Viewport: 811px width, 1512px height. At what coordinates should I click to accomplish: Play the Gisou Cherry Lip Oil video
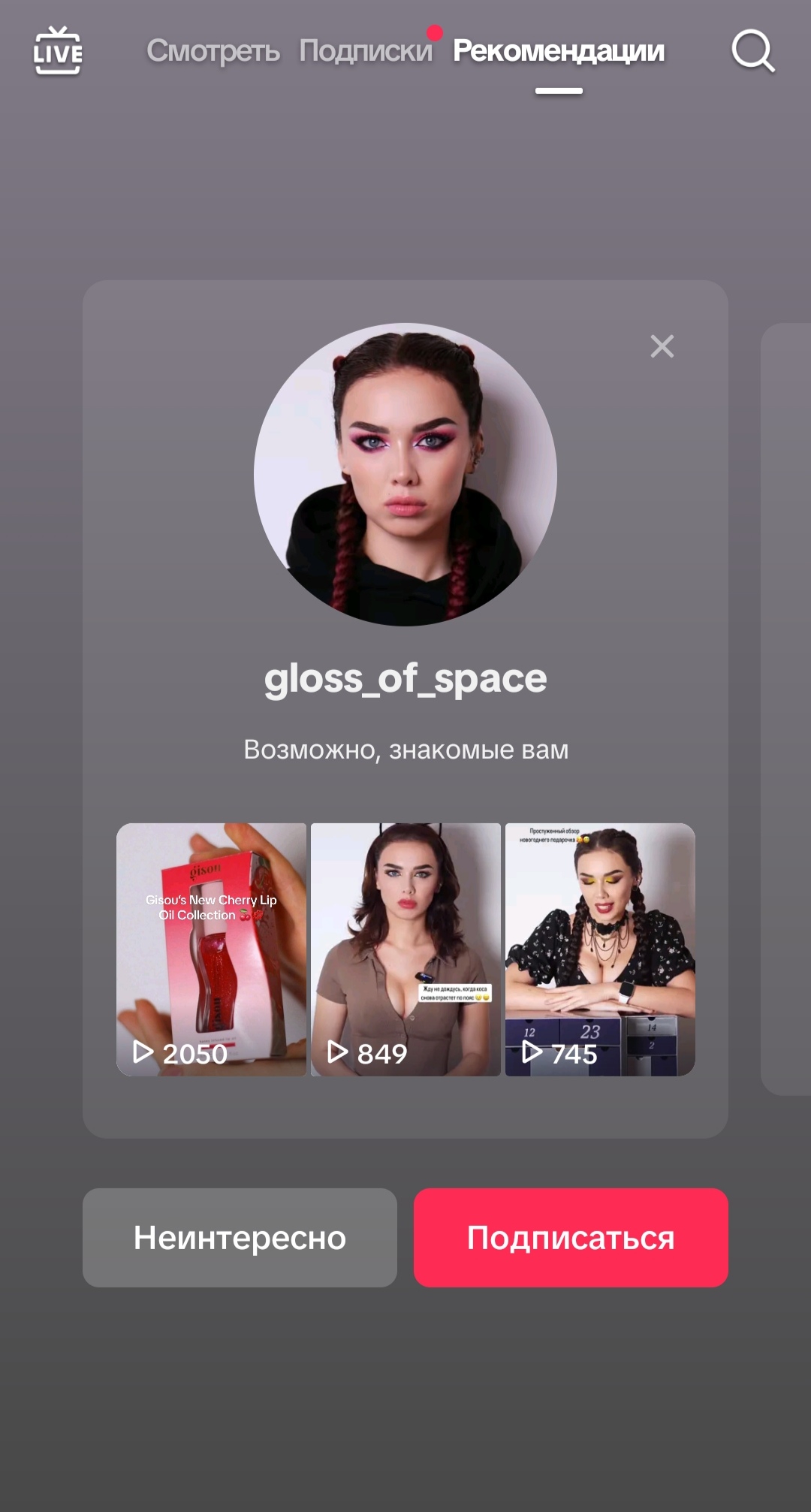click(211, 949)
